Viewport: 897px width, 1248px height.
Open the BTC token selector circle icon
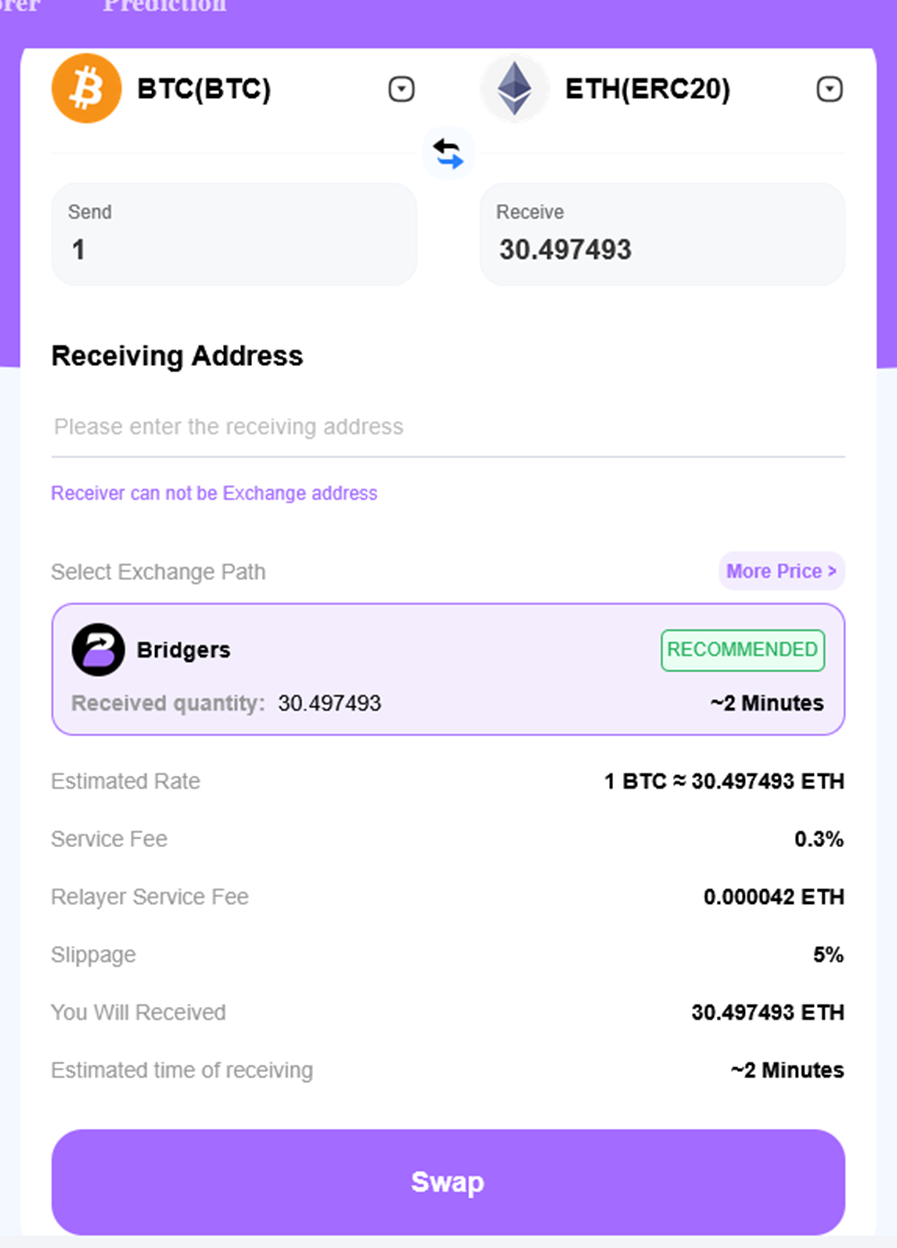[401, 88]
